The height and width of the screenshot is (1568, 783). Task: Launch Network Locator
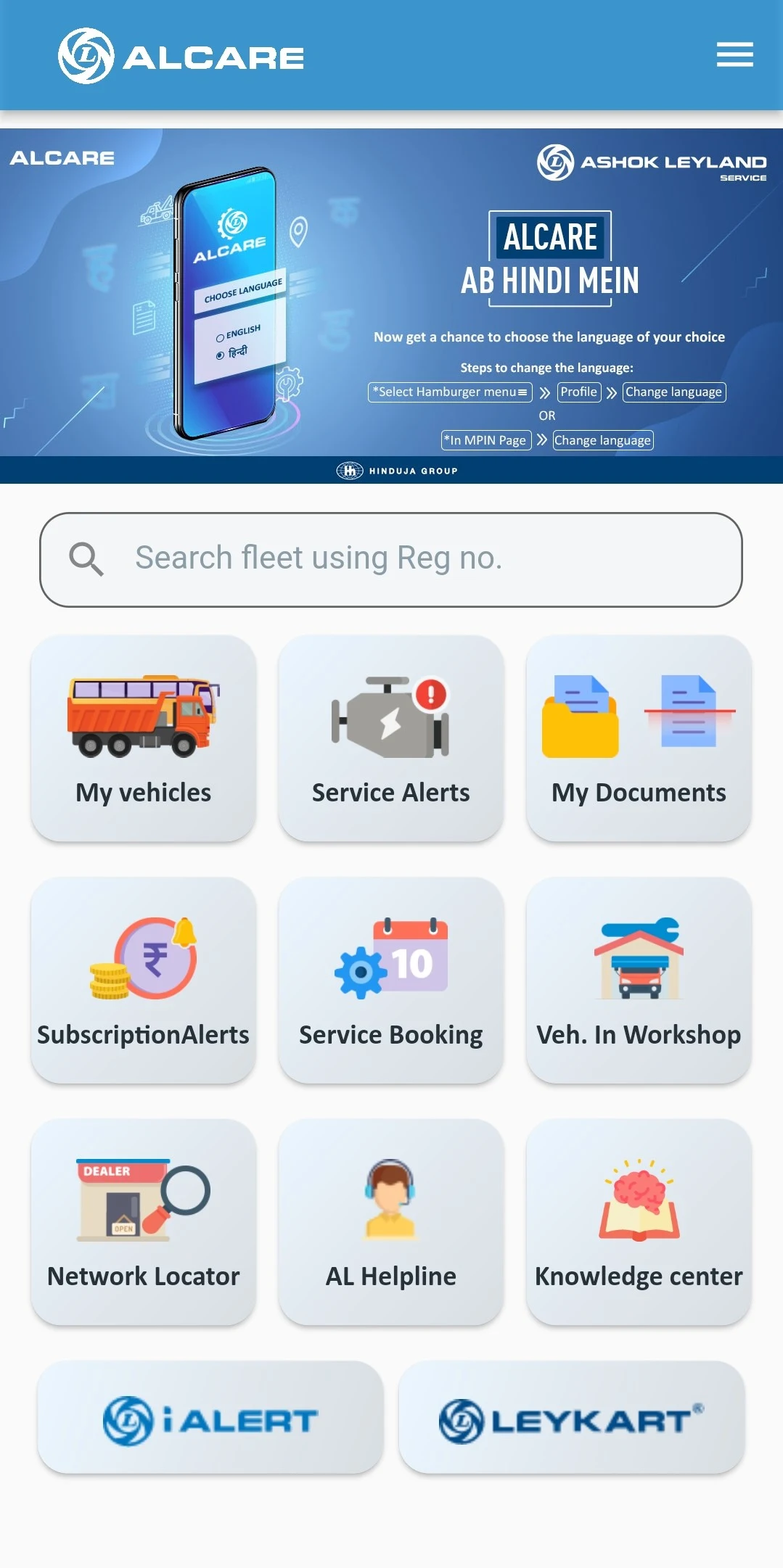pos(144,1222)
